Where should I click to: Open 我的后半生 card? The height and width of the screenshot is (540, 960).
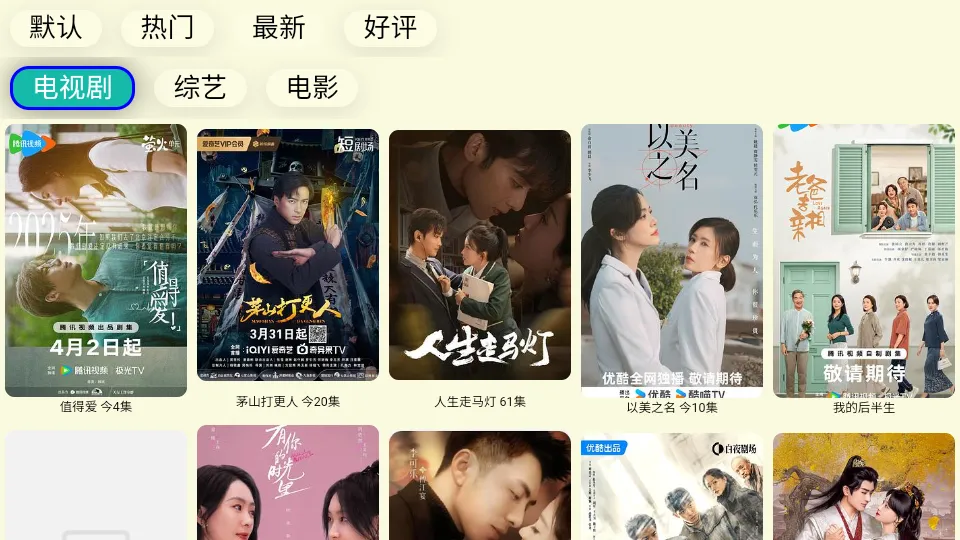tap(864, 260)
